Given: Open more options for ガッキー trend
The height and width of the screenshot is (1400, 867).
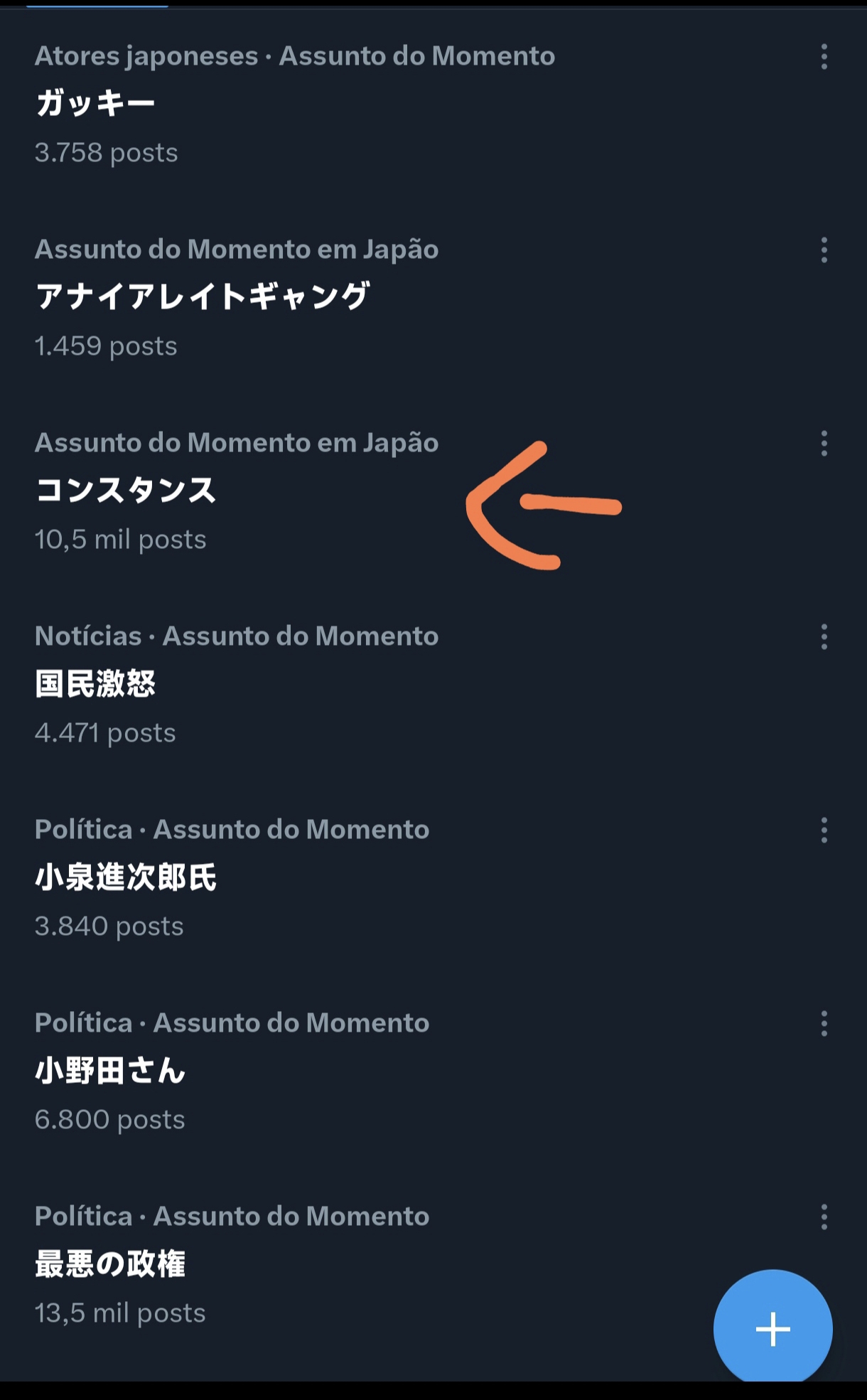Looking at the screenshot, I should 824,57.
